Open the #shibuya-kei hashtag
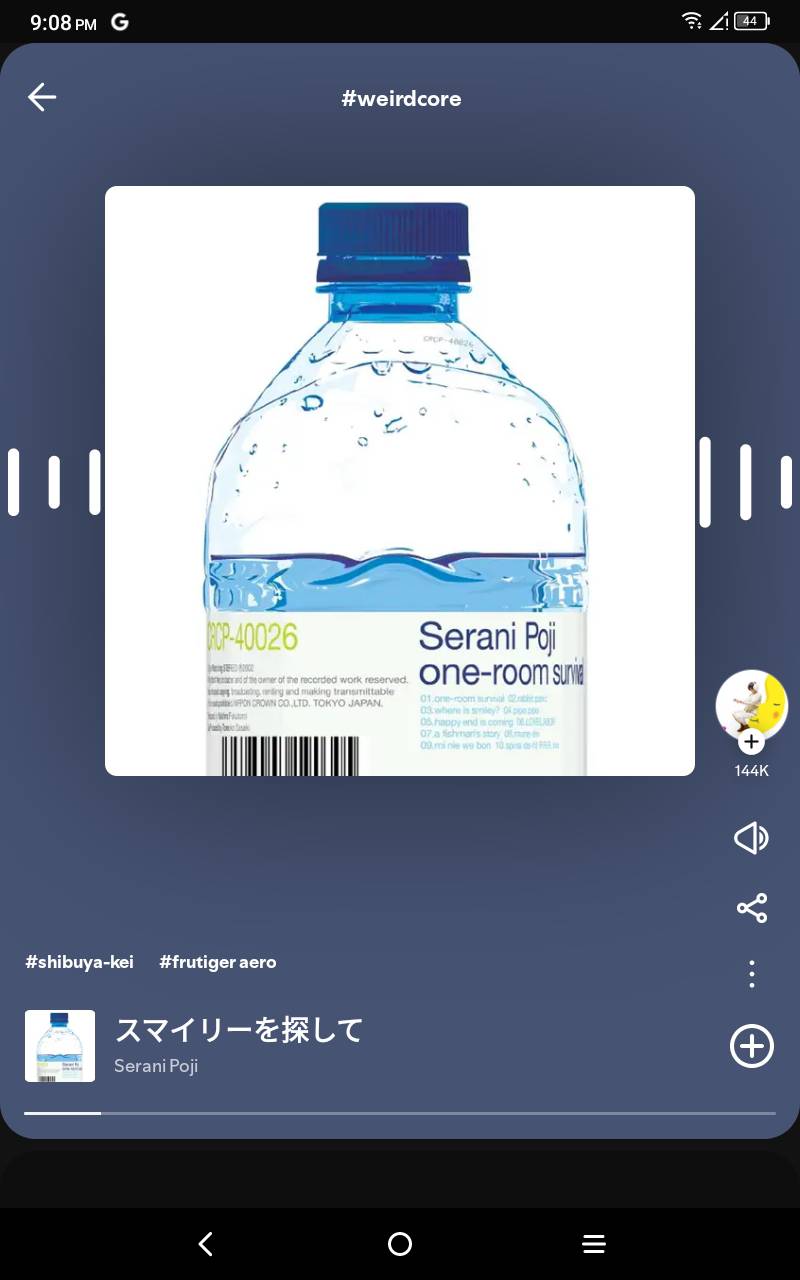The height and width of the screenshot is (1280, 800). tap(79, 962)
